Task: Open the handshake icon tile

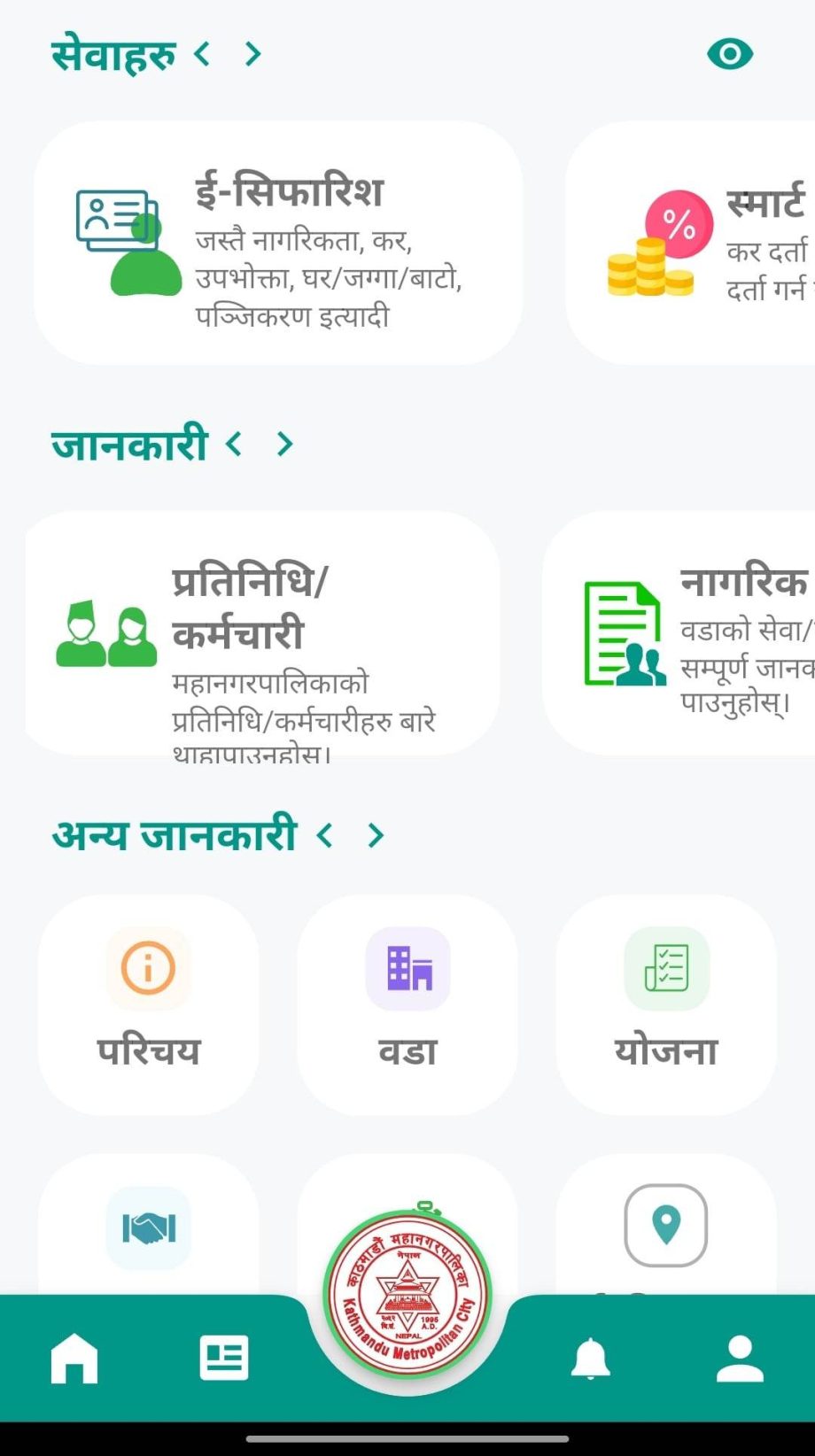Action: [148, 1229]
